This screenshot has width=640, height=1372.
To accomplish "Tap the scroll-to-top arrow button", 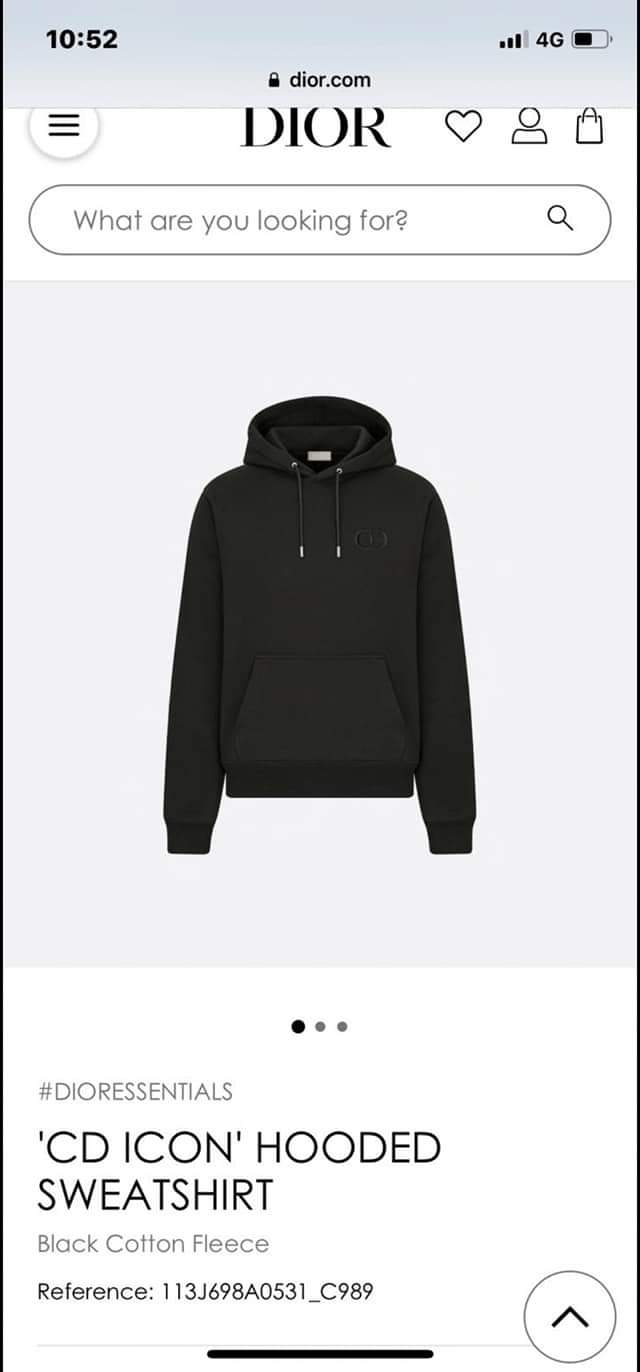I will 569,1315.
